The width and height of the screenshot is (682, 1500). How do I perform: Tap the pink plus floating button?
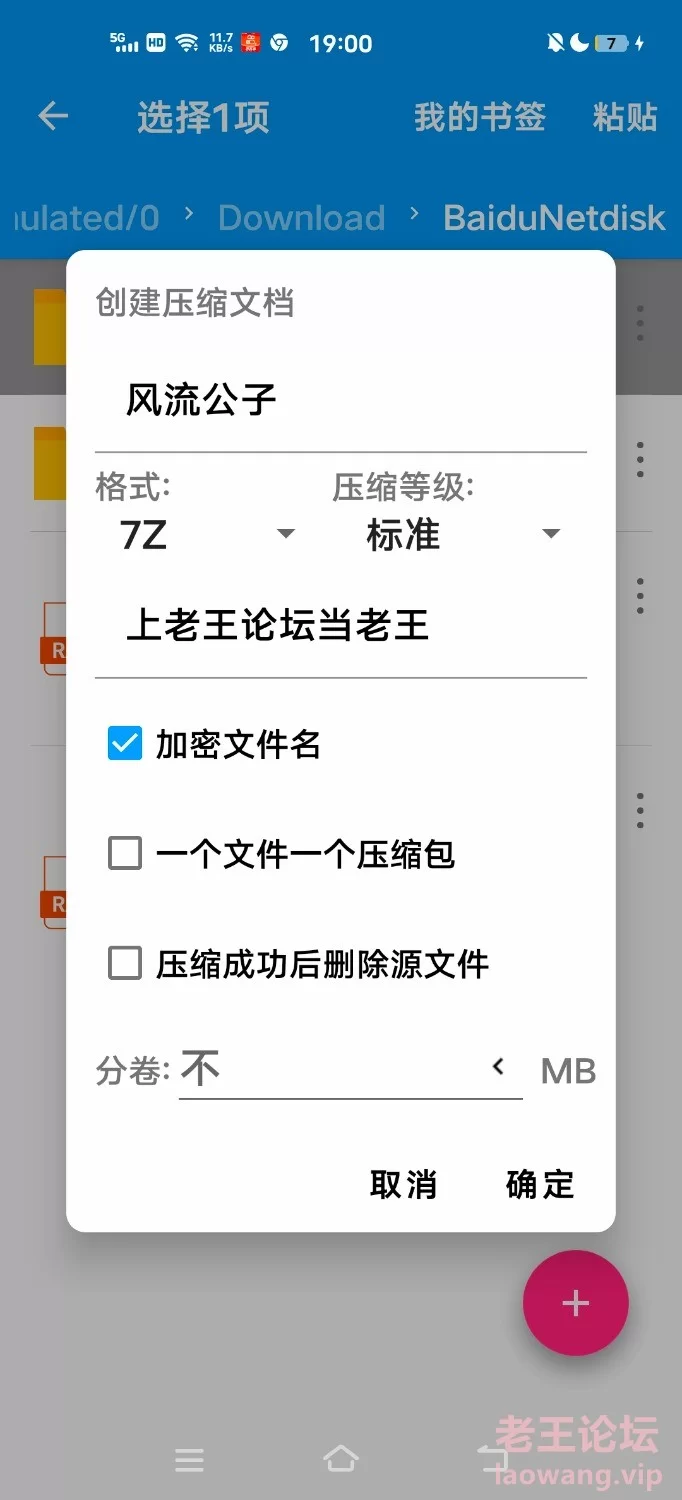pyautogui.click(x=576, y=1303)
